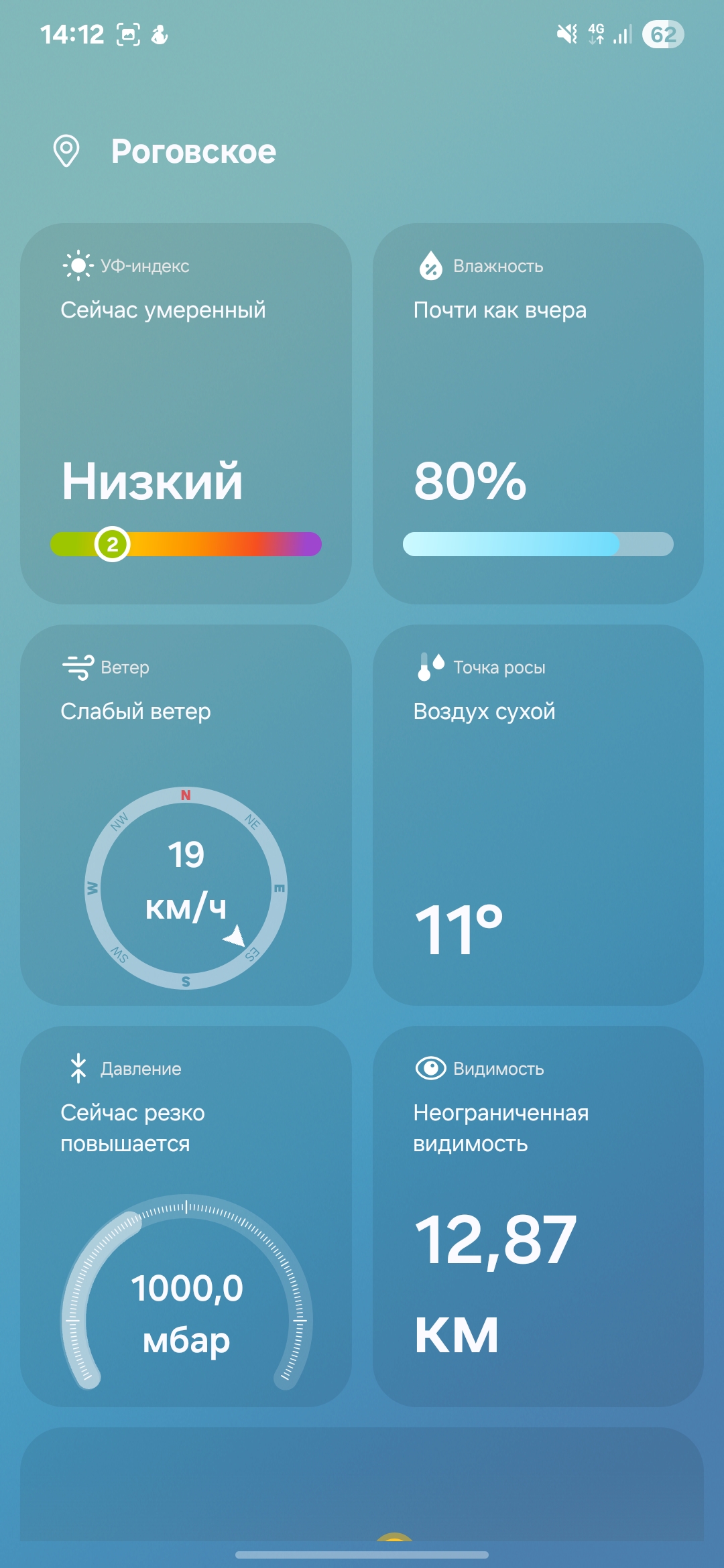Open the УФ-индекс card
Viewport: 724px width, 1568px height.
186,413
